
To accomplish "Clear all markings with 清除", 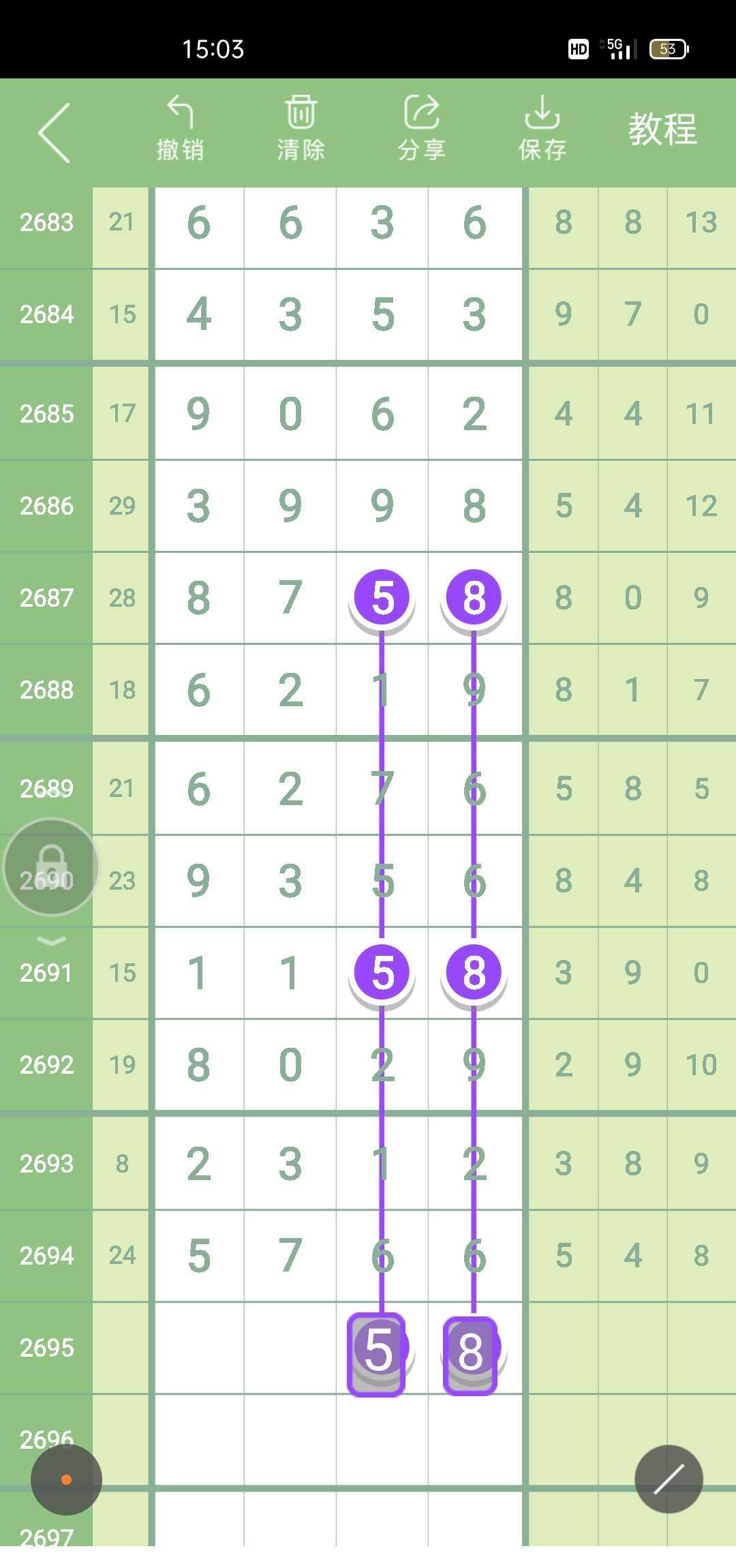I will [301, 128].
